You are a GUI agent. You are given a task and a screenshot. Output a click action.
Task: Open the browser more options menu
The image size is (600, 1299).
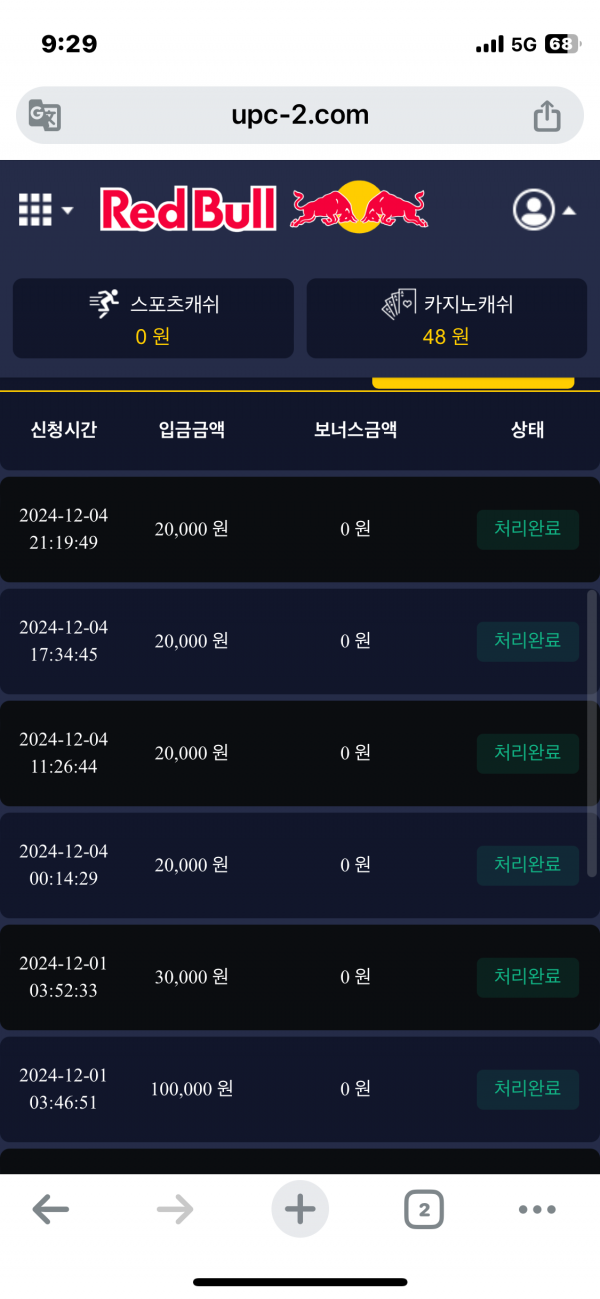point(537,1210)
